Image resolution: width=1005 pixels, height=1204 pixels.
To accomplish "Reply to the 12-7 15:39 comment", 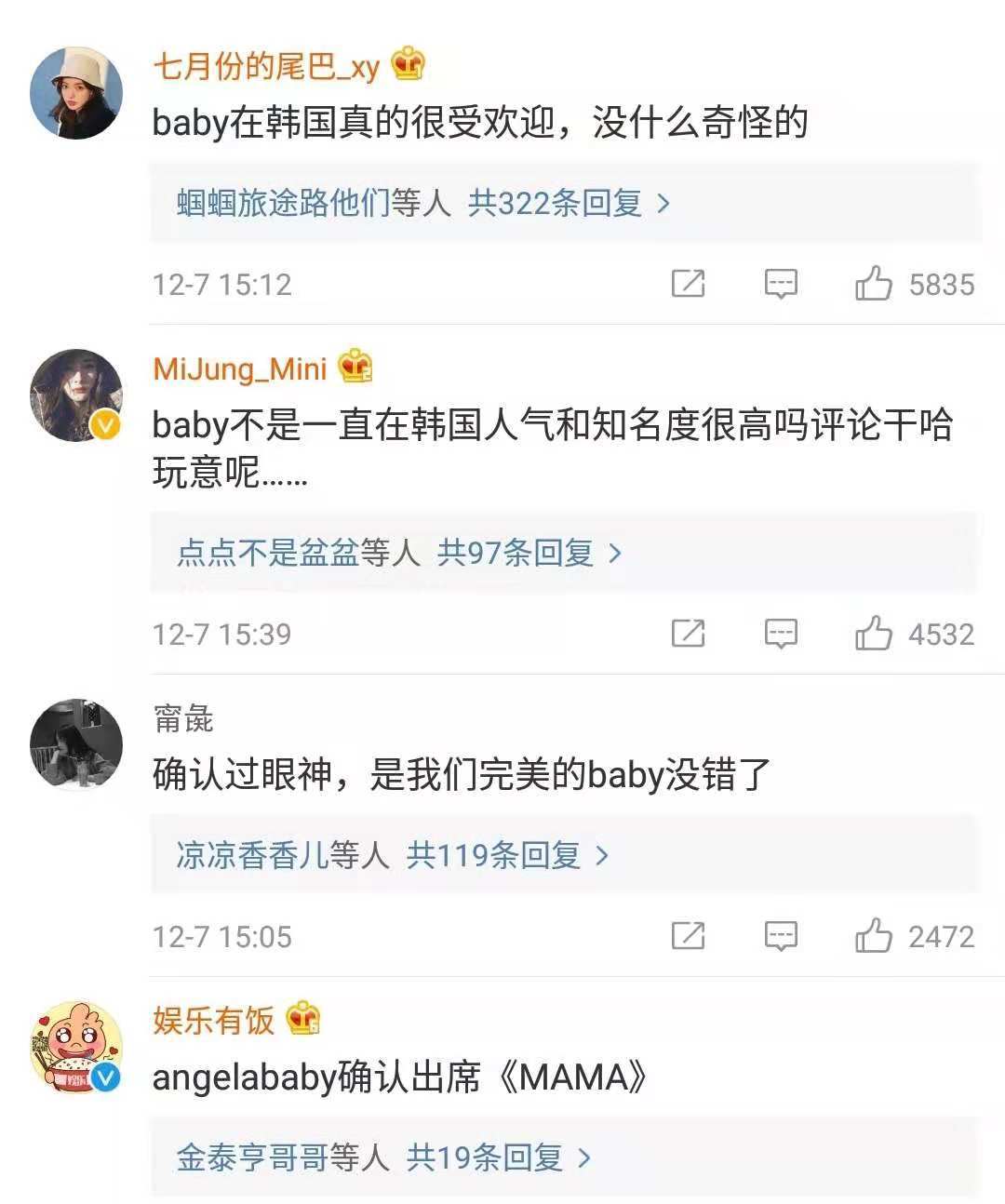I will (x=781, y=634).
